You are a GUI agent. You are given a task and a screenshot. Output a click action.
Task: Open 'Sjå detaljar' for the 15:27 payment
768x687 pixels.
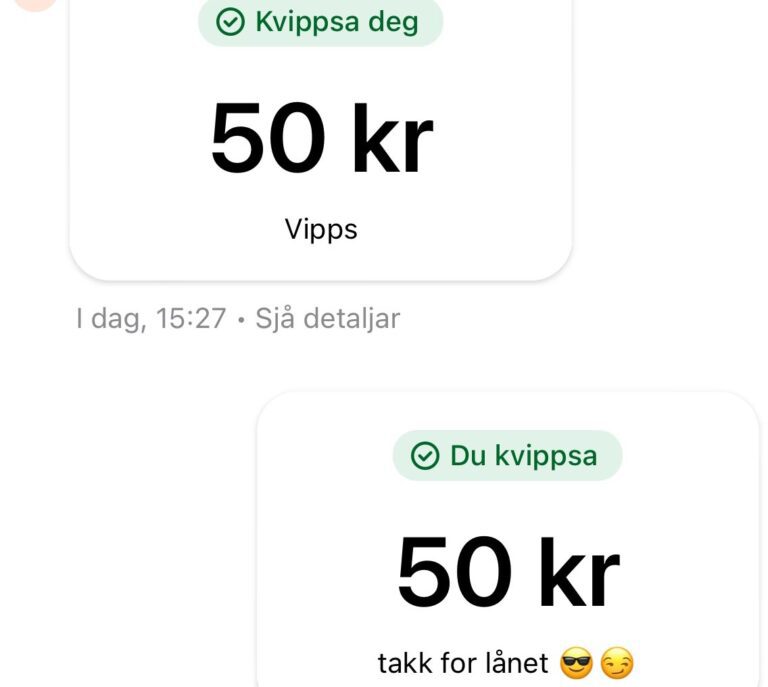pos(328,319)
